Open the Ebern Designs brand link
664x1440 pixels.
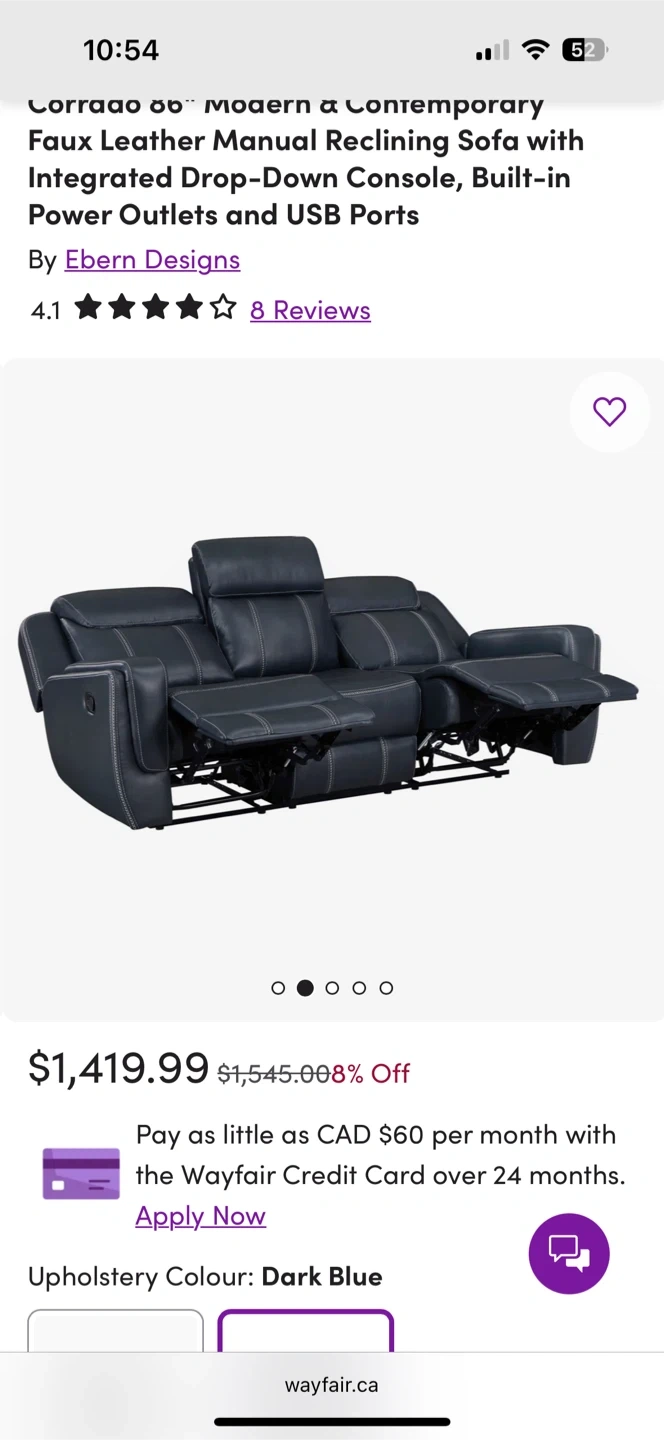click(x=152, y=260)
